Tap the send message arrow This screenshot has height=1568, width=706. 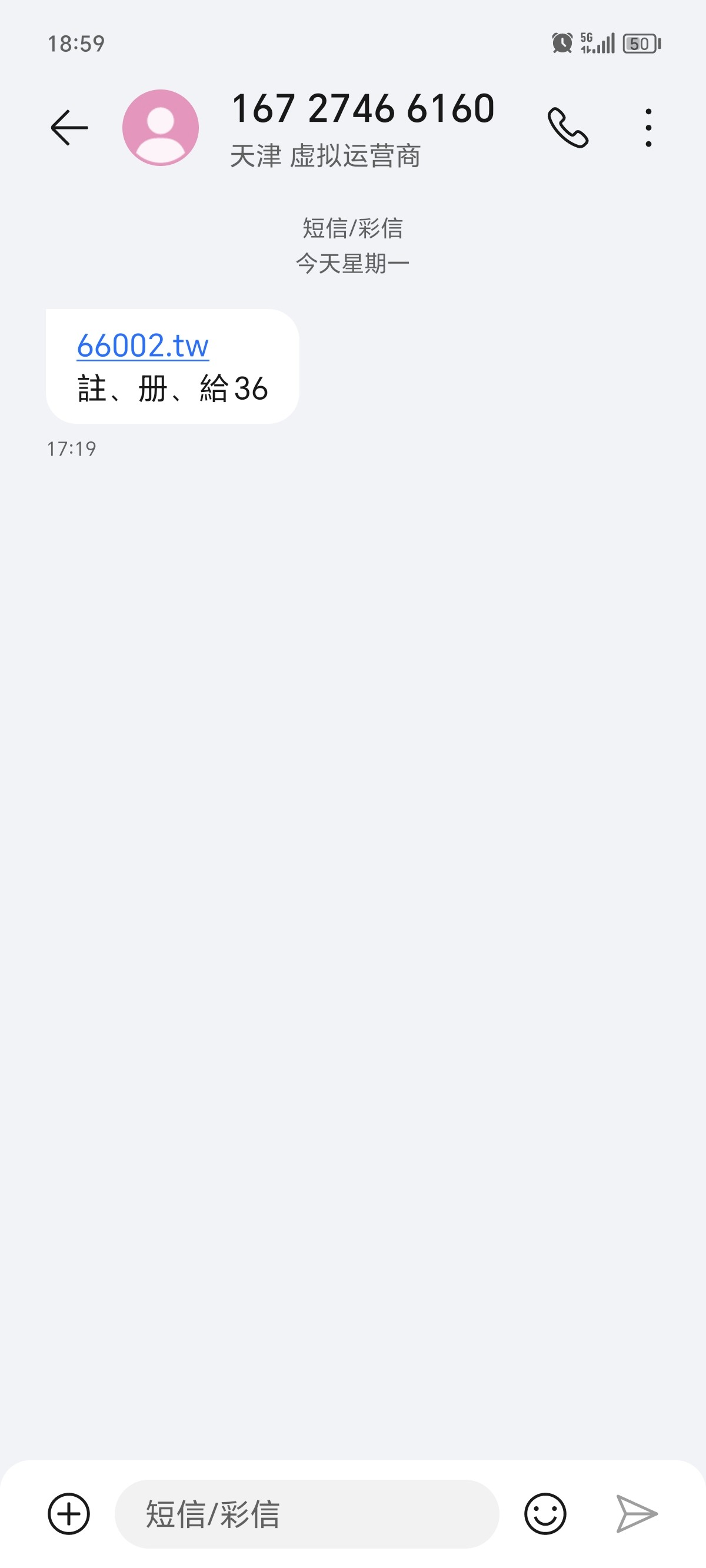(x=637, y=1514)
